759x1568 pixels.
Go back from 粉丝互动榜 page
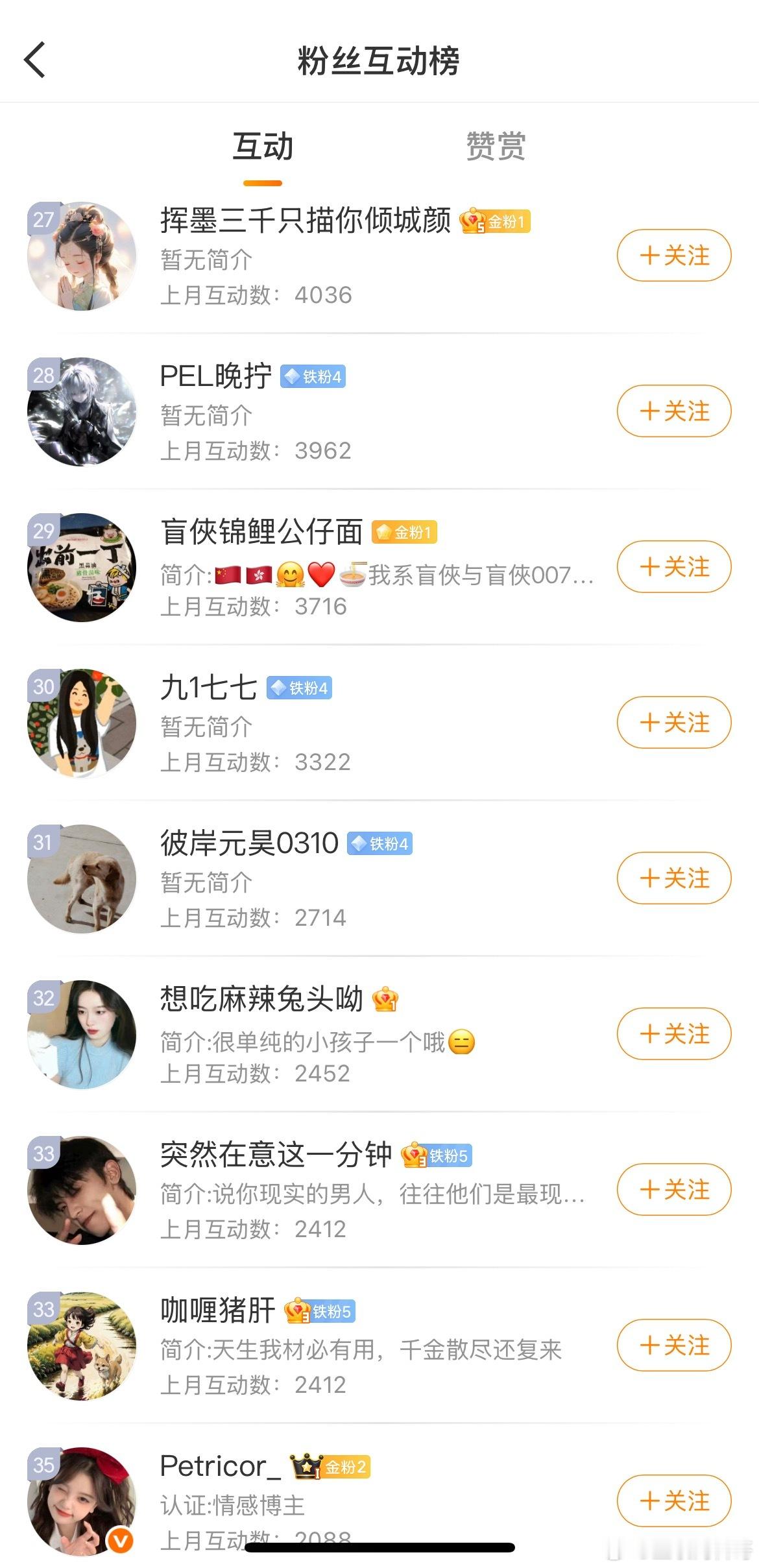(35, 60)
